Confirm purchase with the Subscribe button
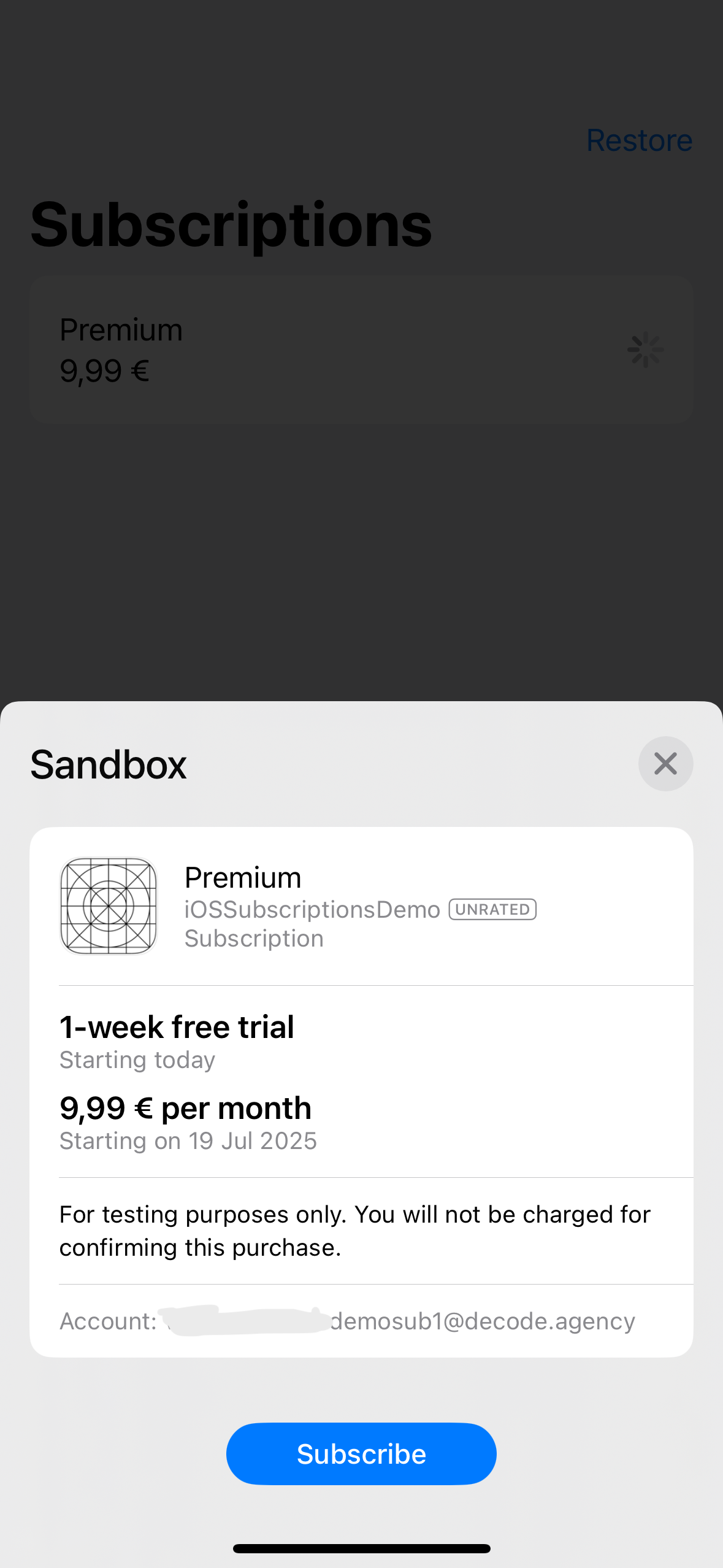The image size is (723, 1568). click(361, 1453)
